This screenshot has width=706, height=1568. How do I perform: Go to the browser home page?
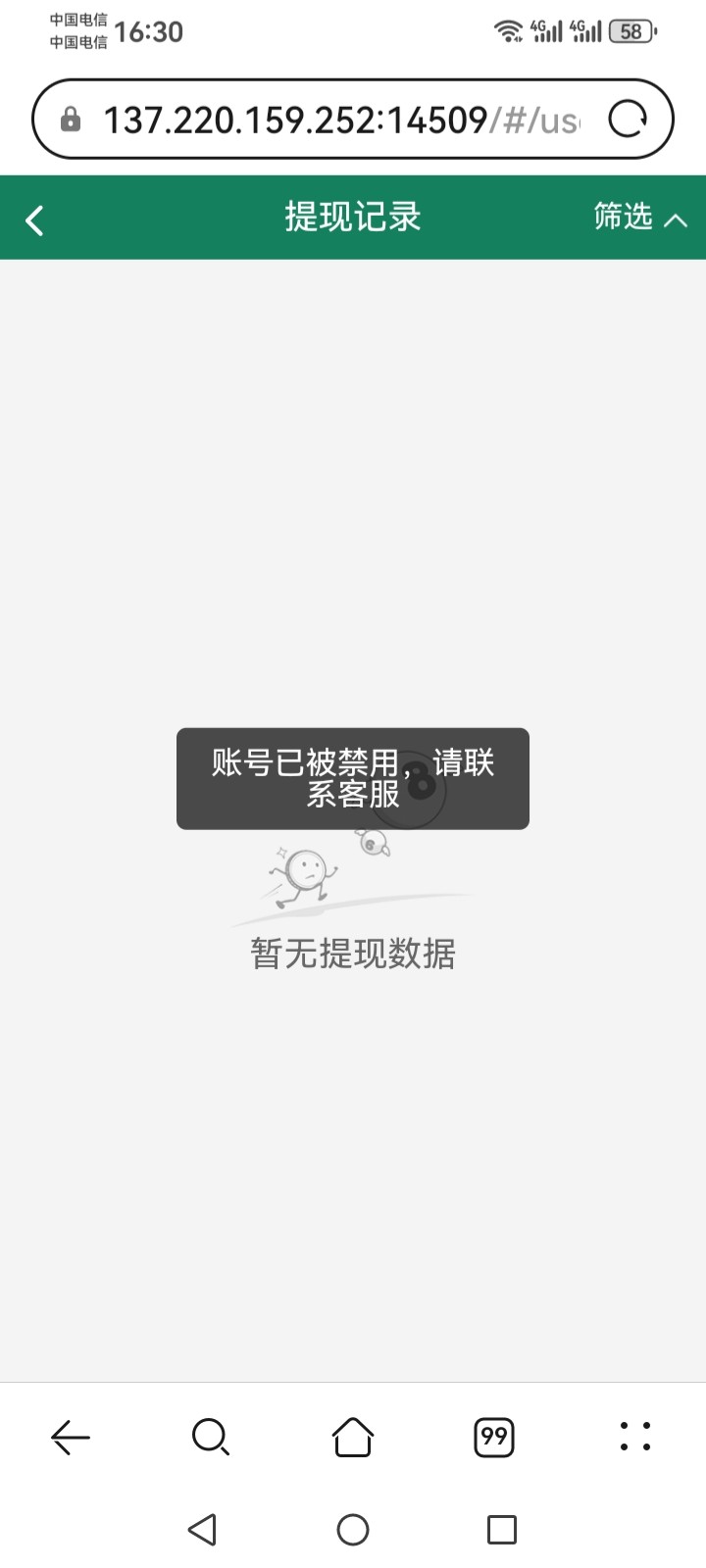tap(353, 1438)
